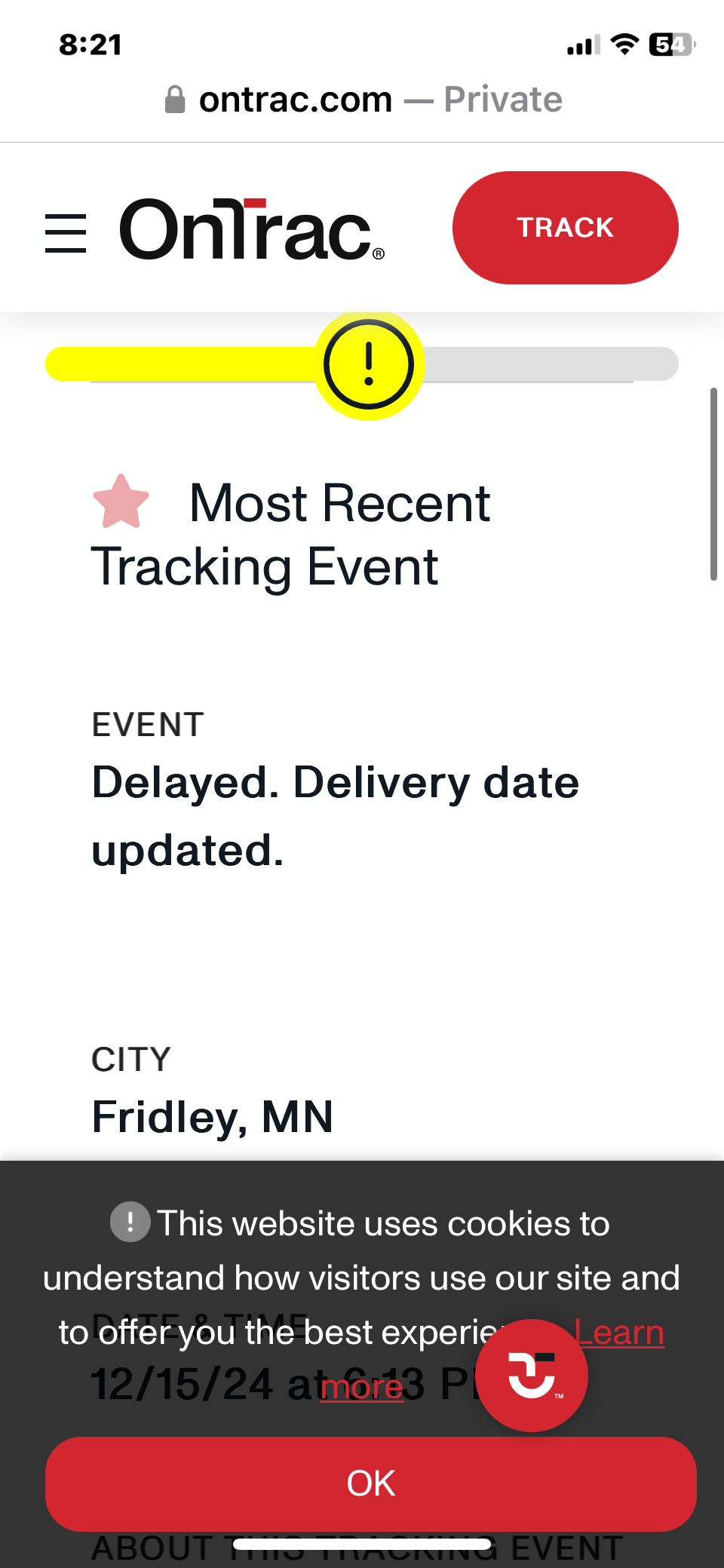Tap the red TRACK button
Screen dimensions: 724x1568
565,228
